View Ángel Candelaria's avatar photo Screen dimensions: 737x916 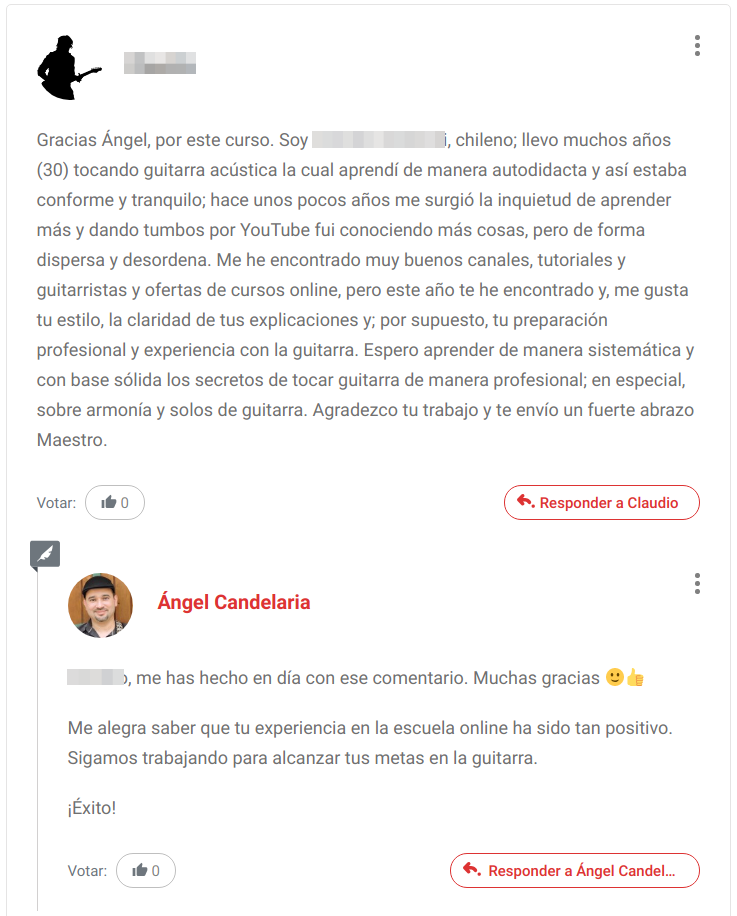click(100, 605)
